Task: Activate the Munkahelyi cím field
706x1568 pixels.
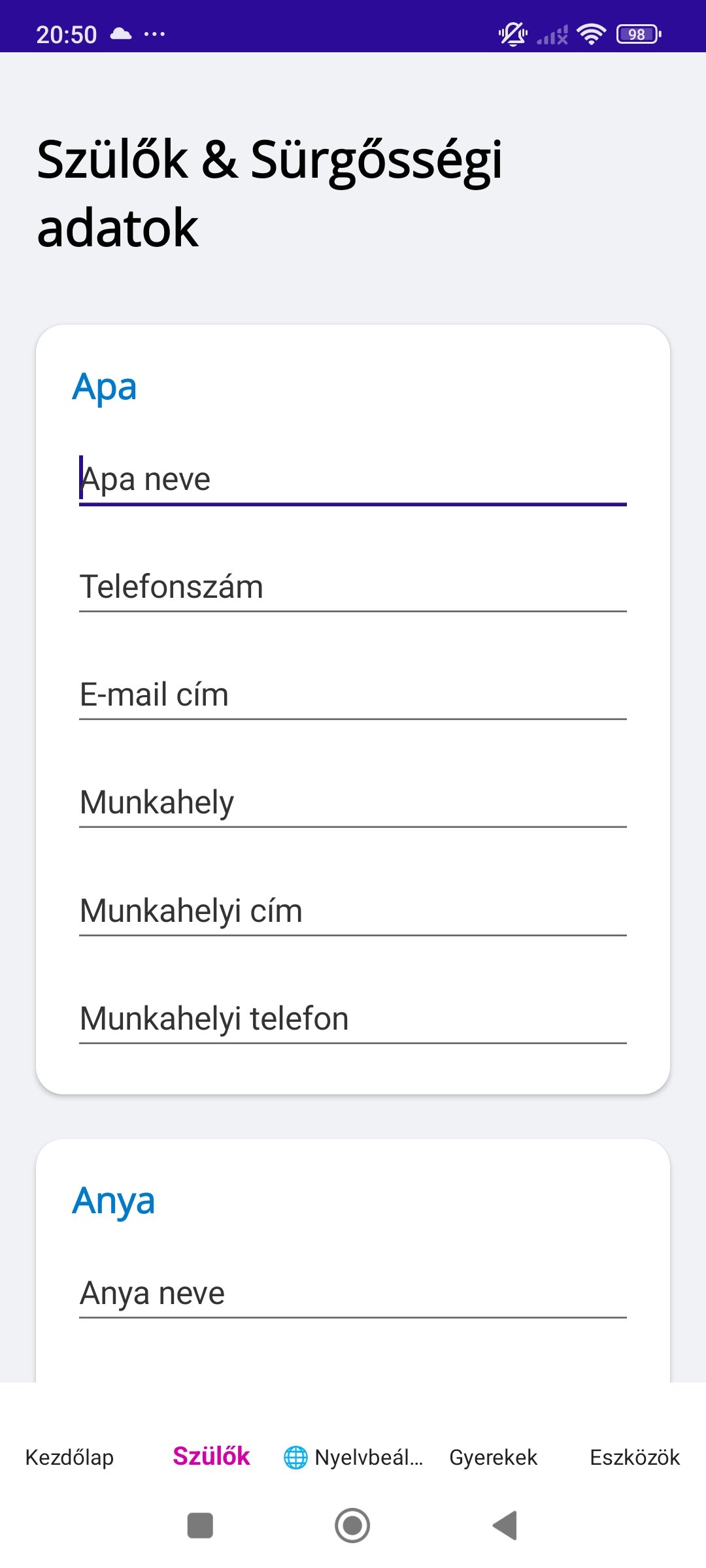Action: 353,911
